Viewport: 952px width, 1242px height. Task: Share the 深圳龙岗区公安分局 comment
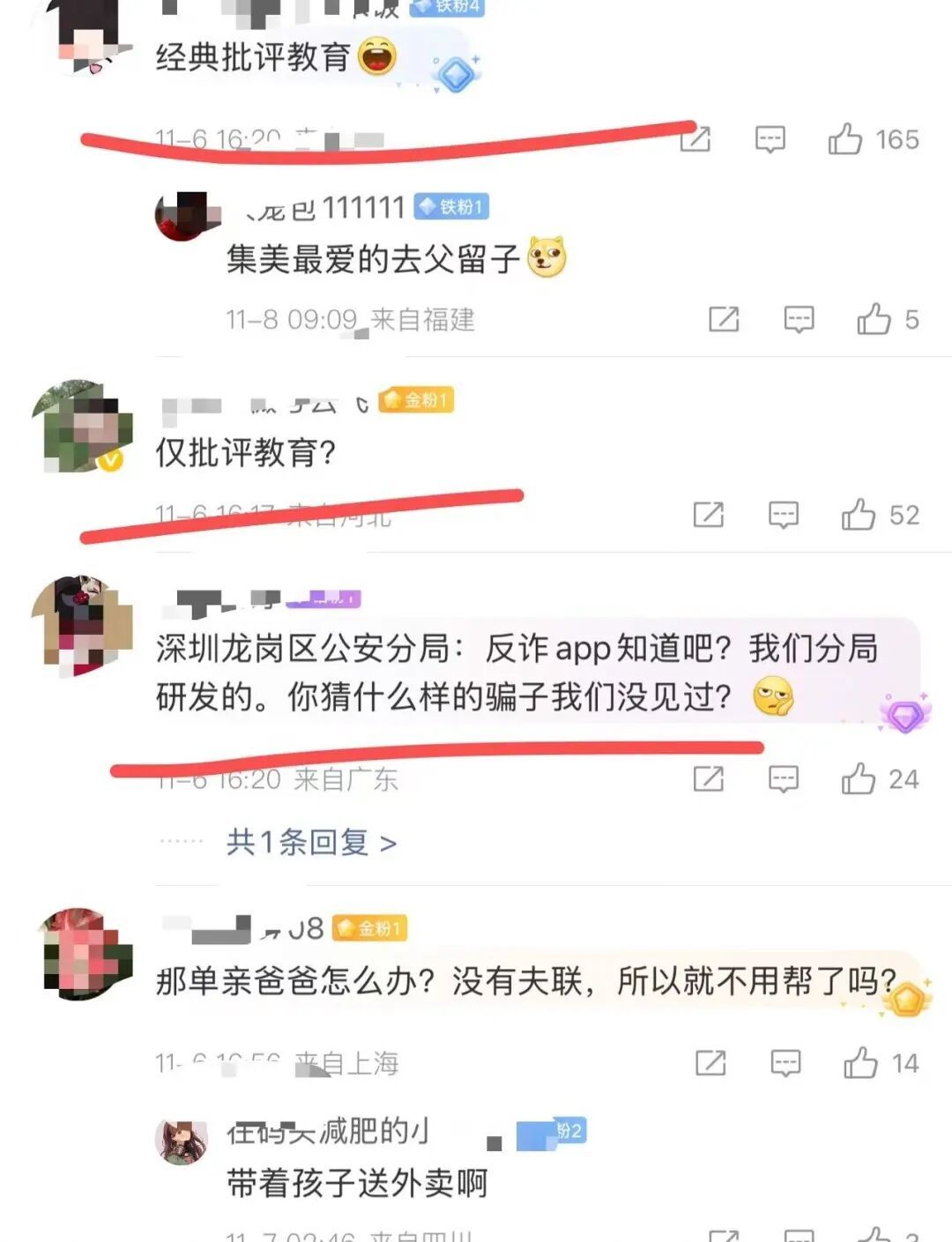coord(709,779)
